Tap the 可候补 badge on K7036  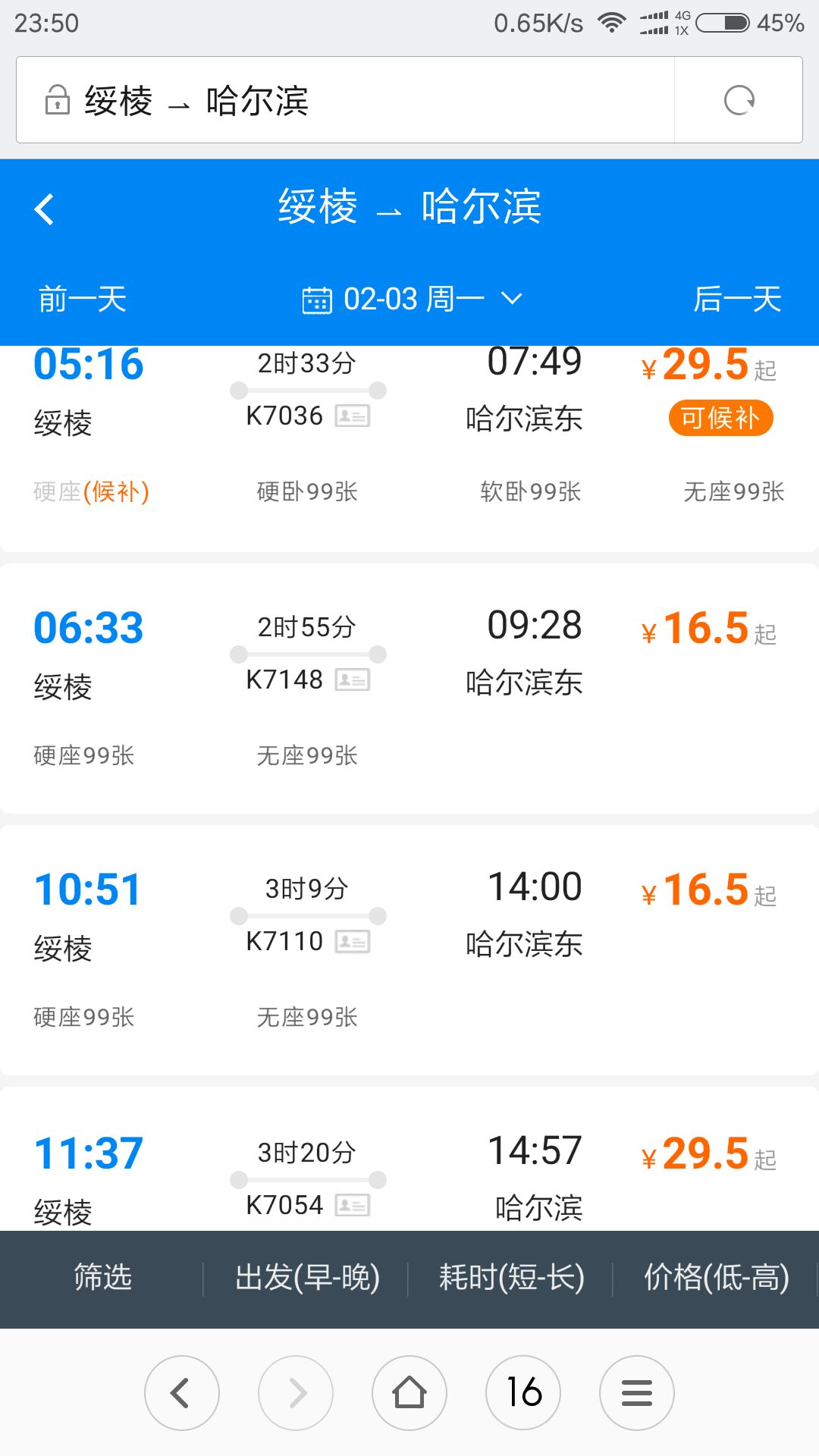720,418
